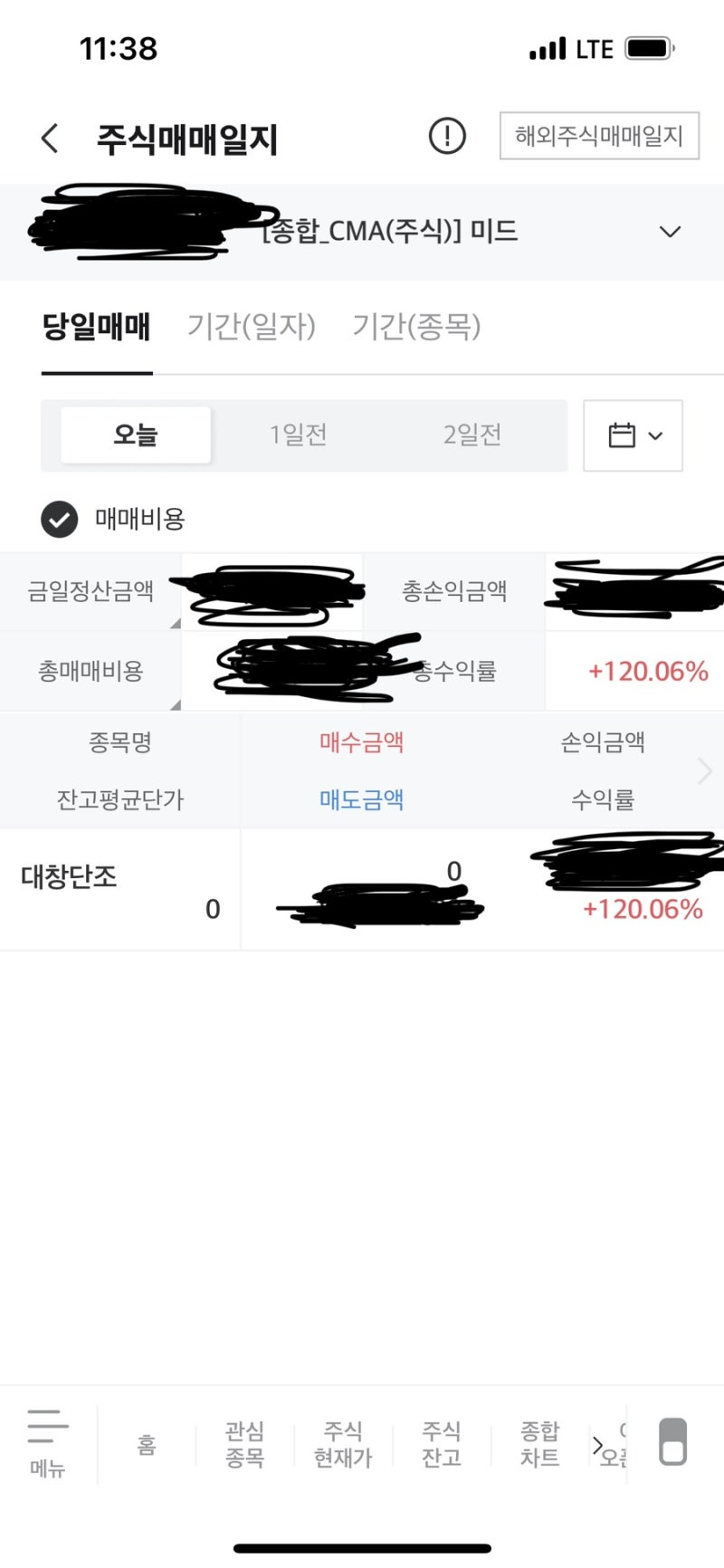Select the 오늘 button

133,435
